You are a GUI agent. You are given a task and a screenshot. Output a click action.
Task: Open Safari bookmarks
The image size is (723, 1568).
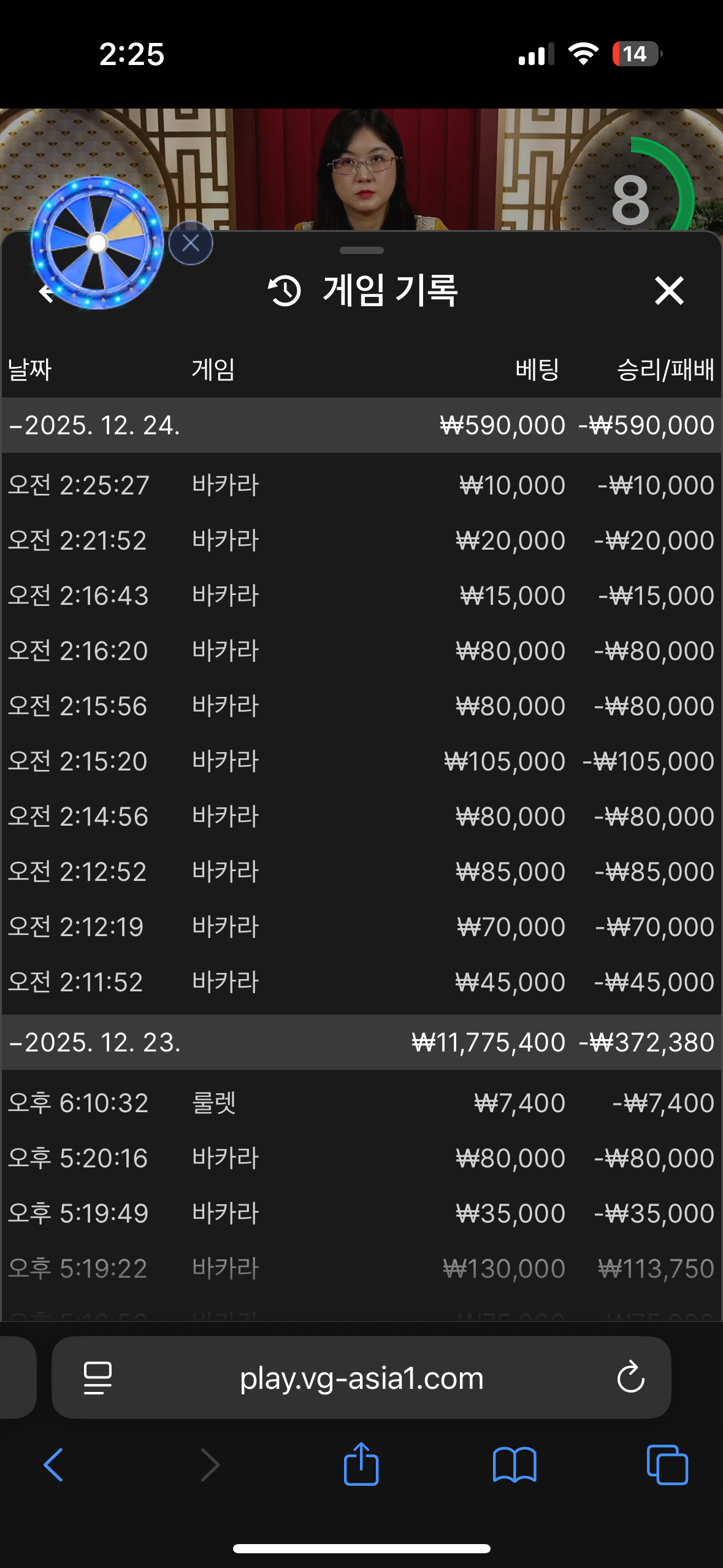tap(515, 1465)
